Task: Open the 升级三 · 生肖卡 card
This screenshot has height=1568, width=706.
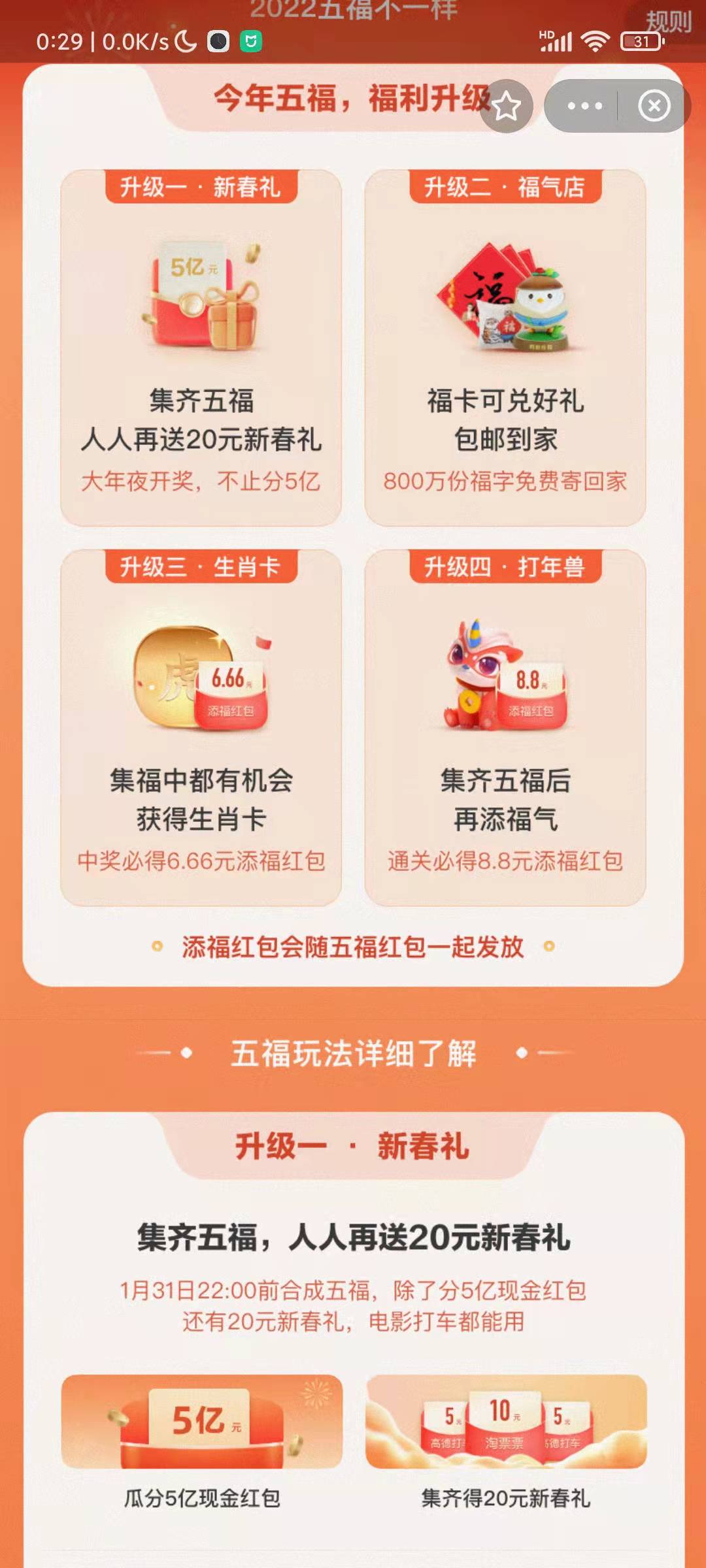Action: 201,727
